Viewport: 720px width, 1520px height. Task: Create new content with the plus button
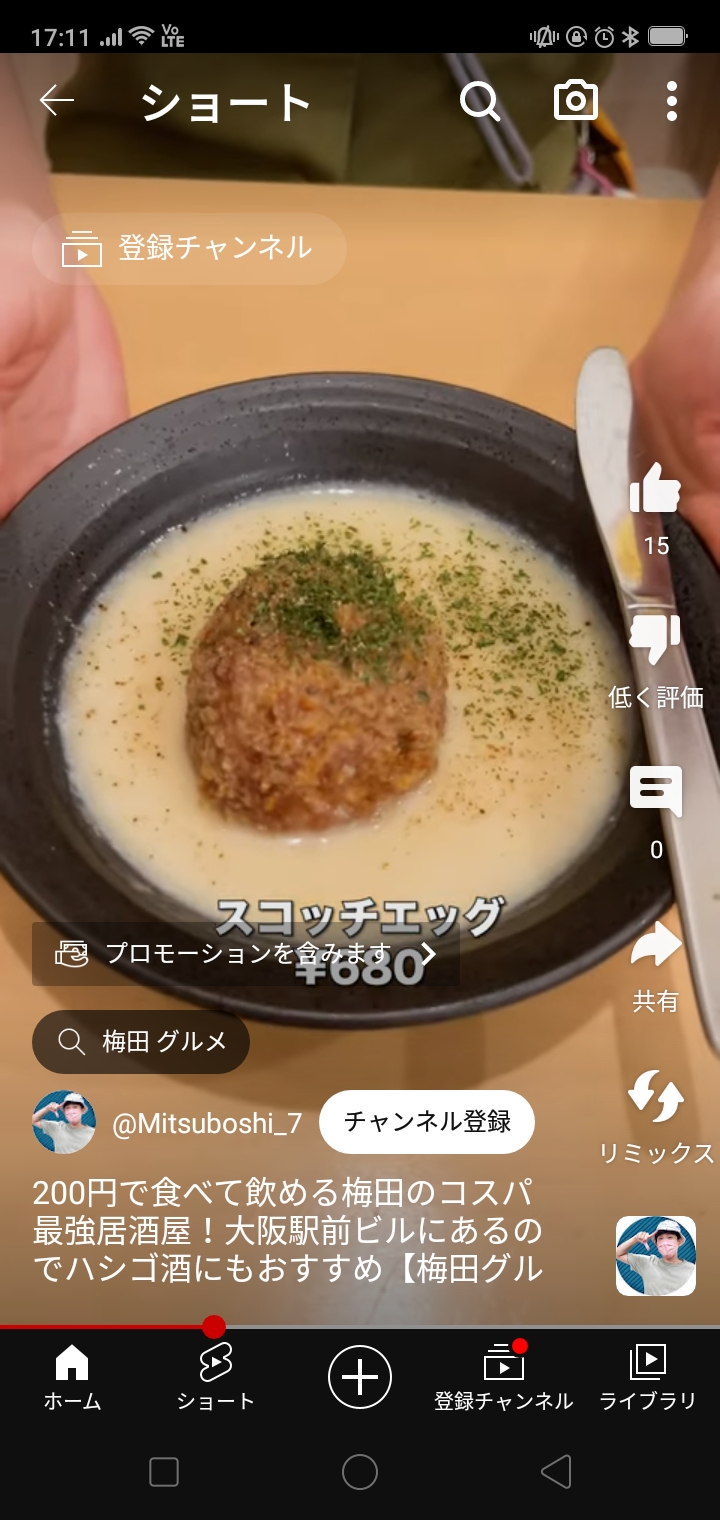pyautogui.click(x=360, y=1377)
